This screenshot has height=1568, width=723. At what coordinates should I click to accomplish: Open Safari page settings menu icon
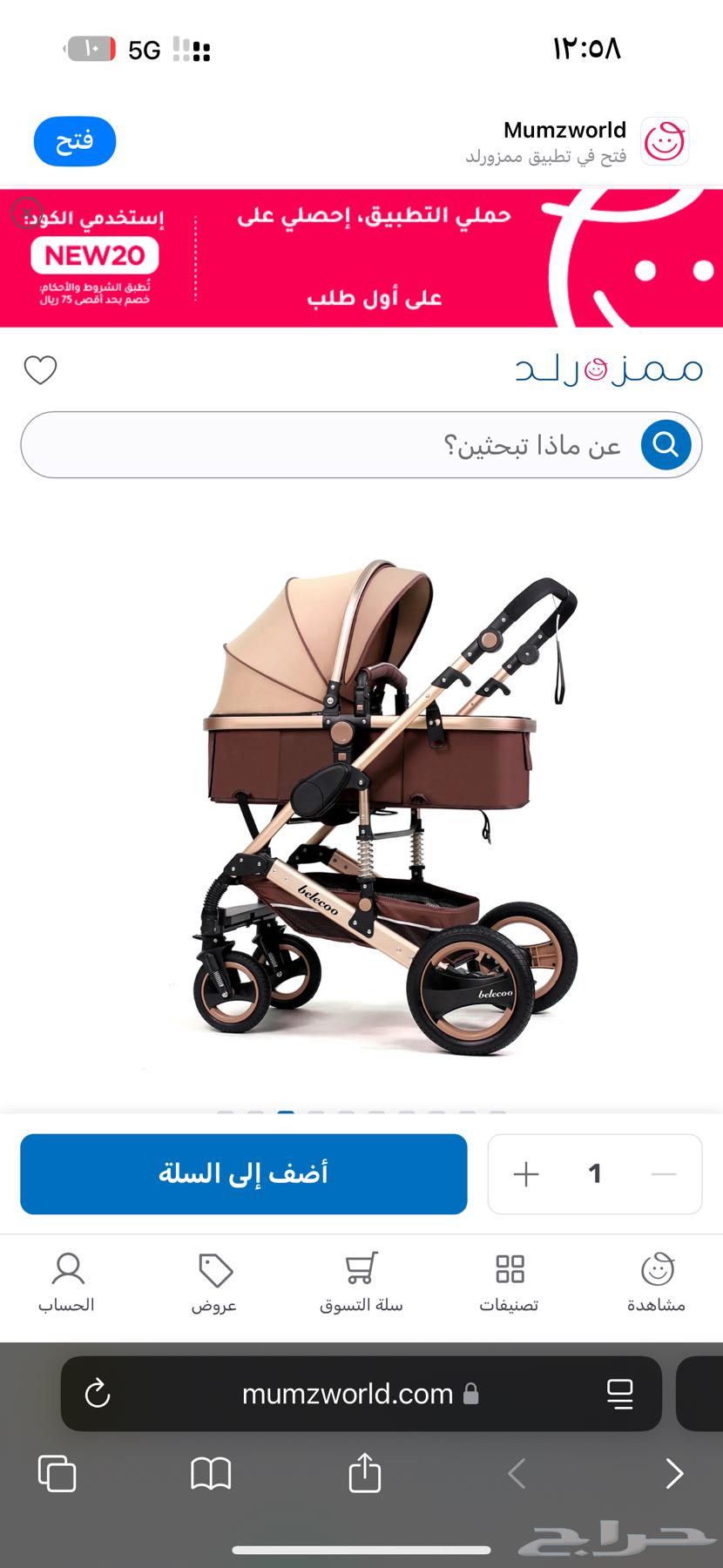click(619, 1394)
